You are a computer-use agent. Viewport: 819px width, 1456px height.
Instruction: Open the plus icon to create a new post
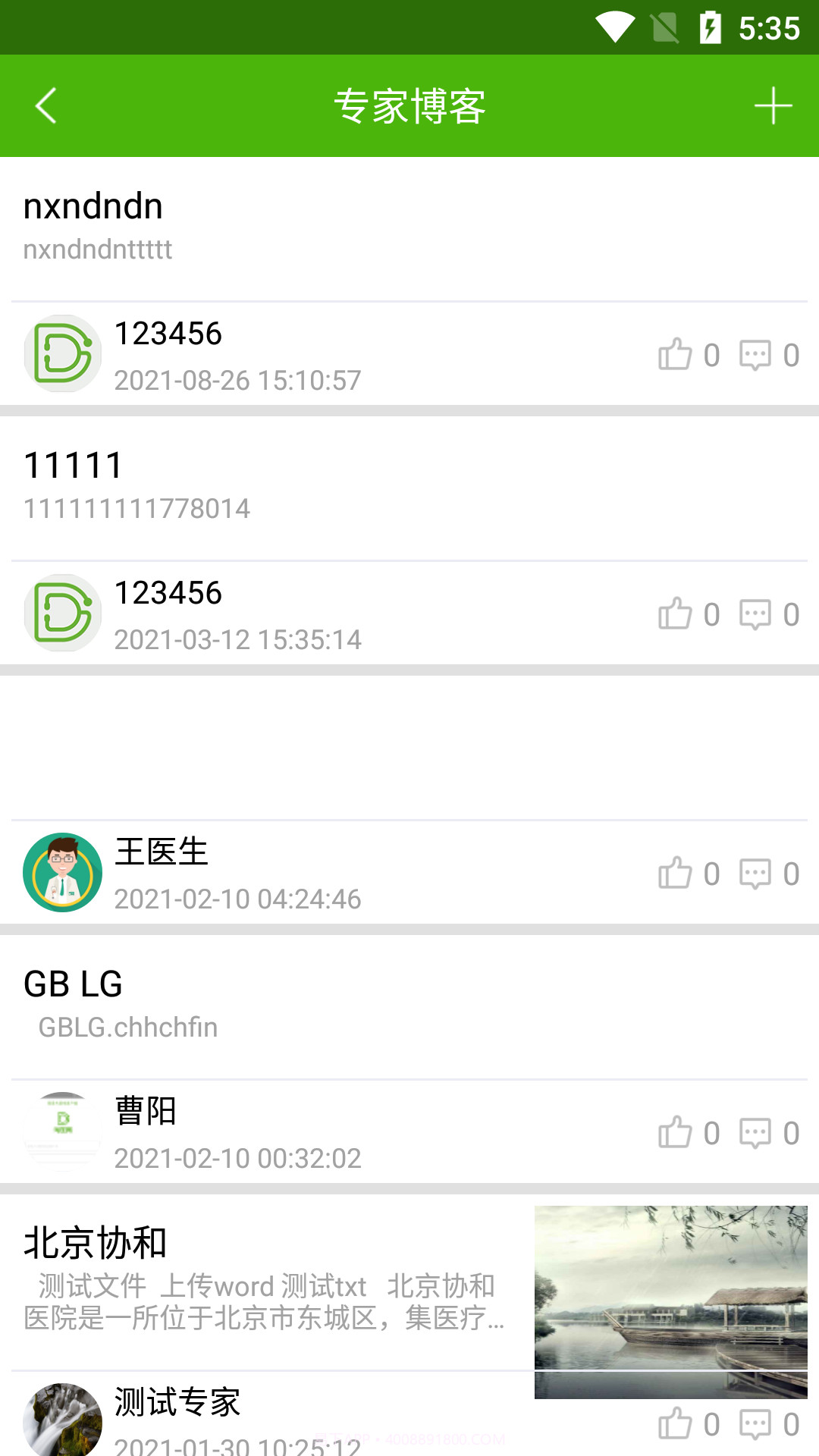click(x=771, y=106)
